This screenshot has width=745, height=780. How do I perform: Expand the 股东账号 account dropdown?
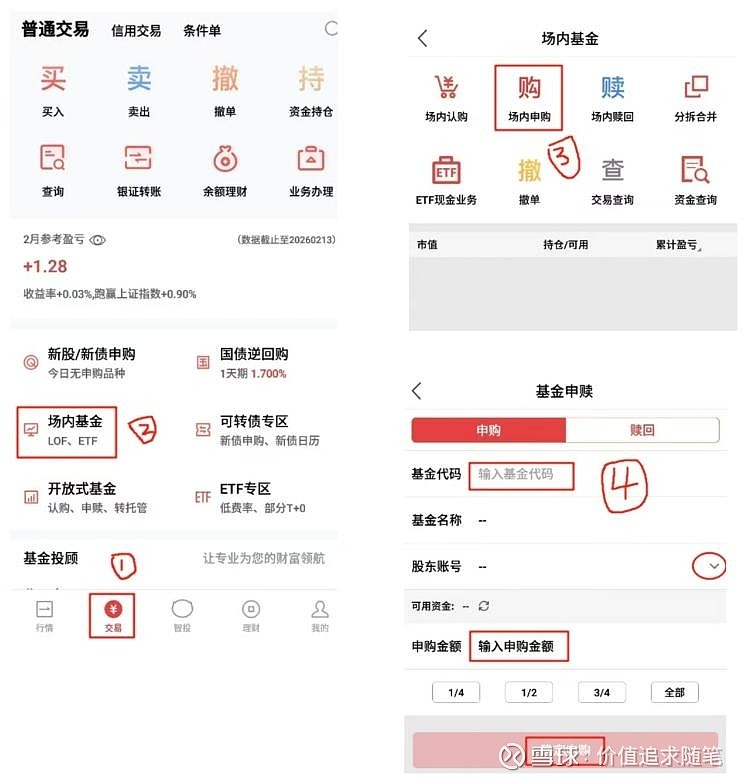tap(710, 566)
